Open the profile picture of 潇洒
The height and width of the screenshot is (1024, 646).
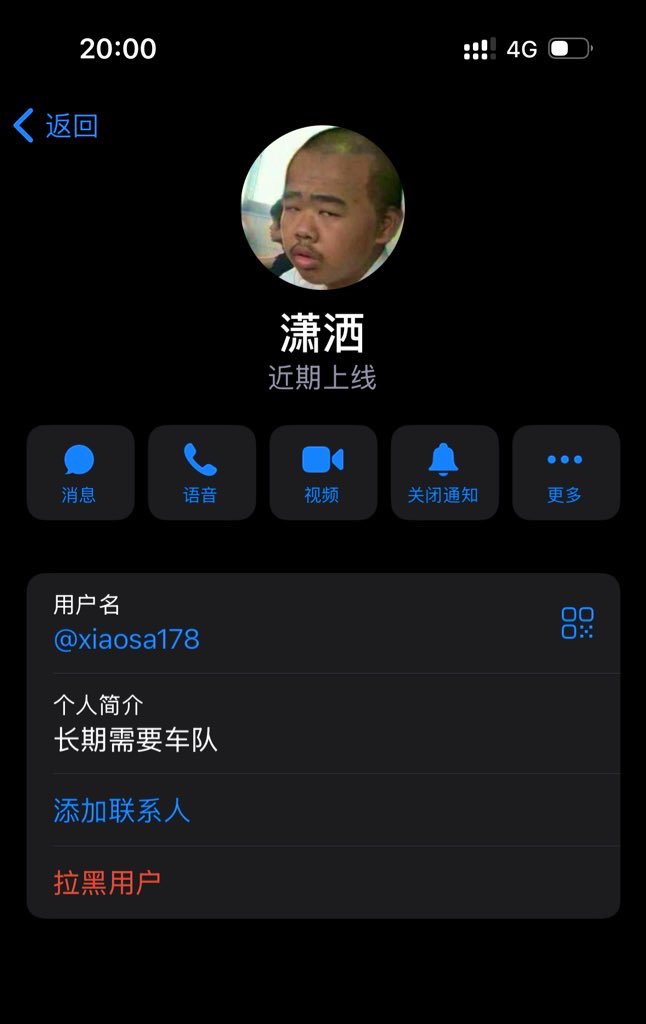coord(323,207)
